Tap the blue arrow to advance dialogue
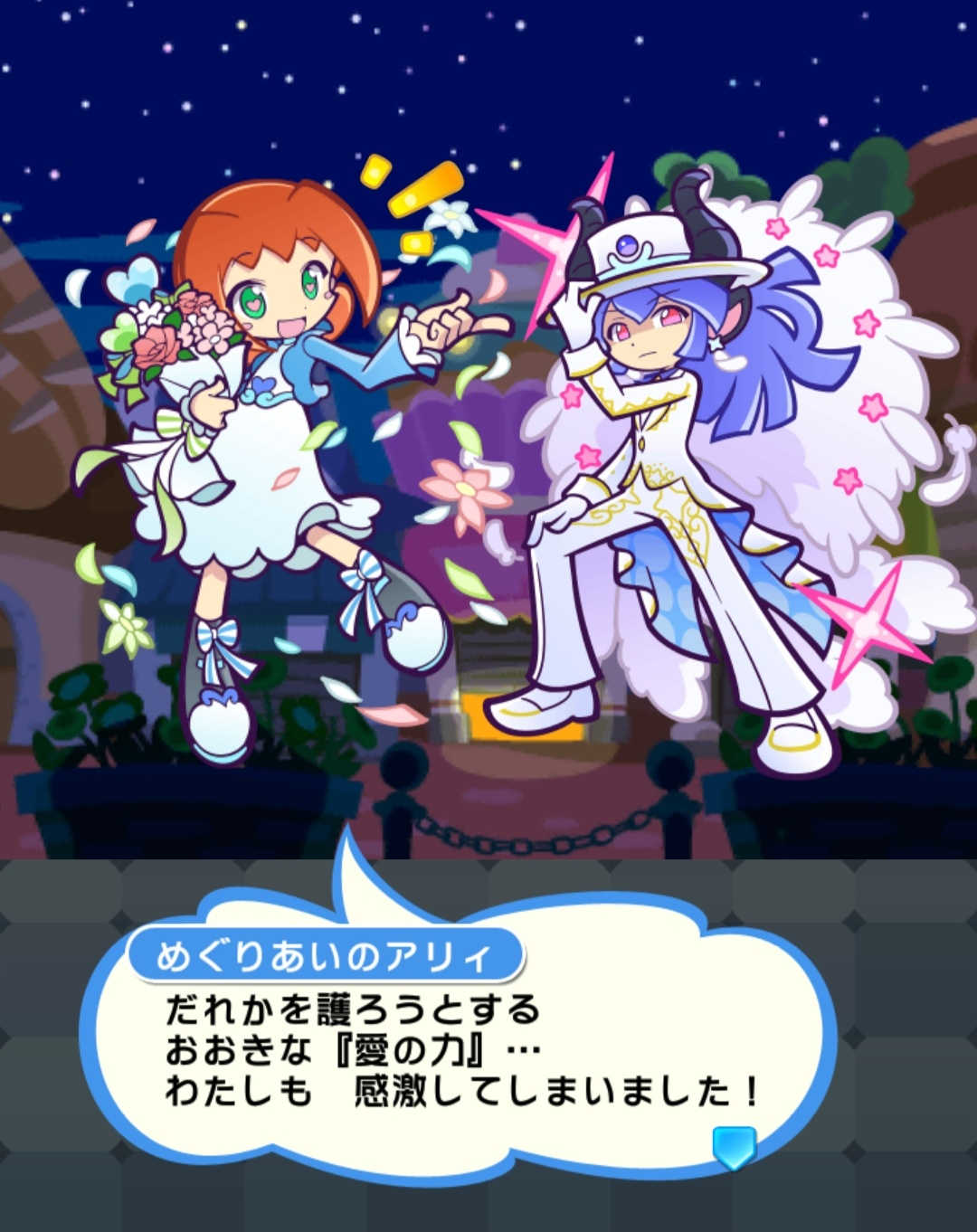Screen dimensions: 977x1232 (x=733, y=1146)
